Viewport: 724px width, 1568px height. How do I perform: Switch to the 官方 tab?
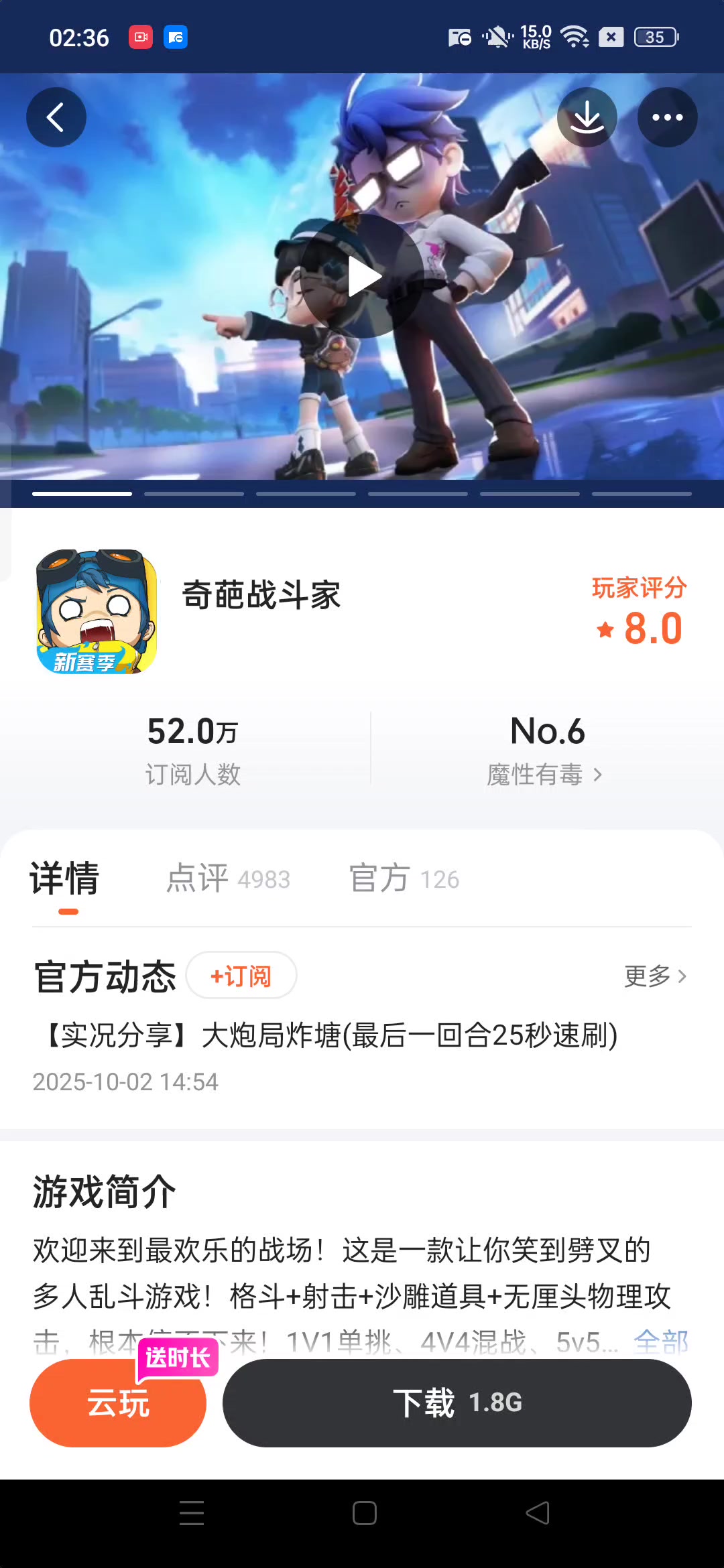404,878
